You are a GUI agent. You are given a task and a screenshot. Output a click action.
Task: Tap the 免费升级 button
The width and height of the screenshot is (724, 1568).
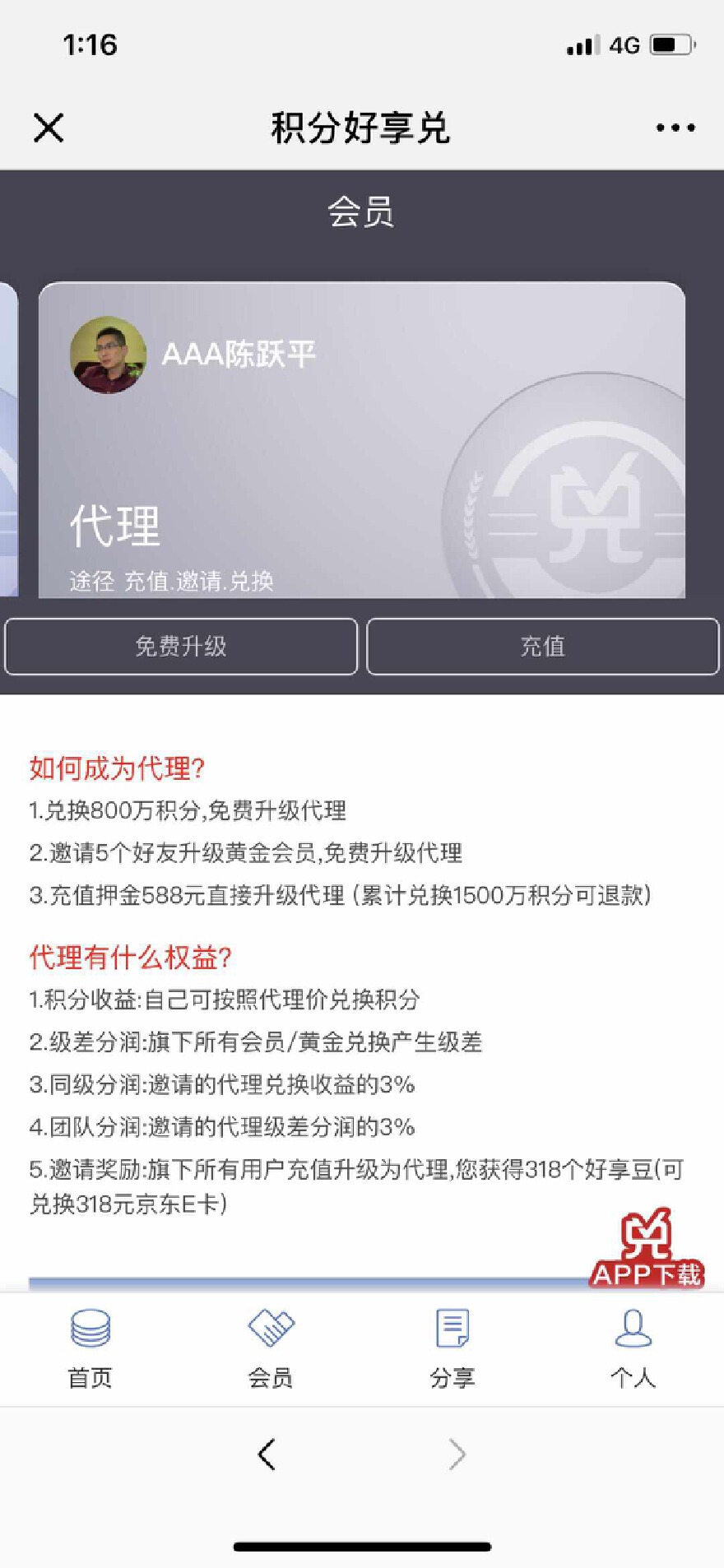click(x=181, y=647)
